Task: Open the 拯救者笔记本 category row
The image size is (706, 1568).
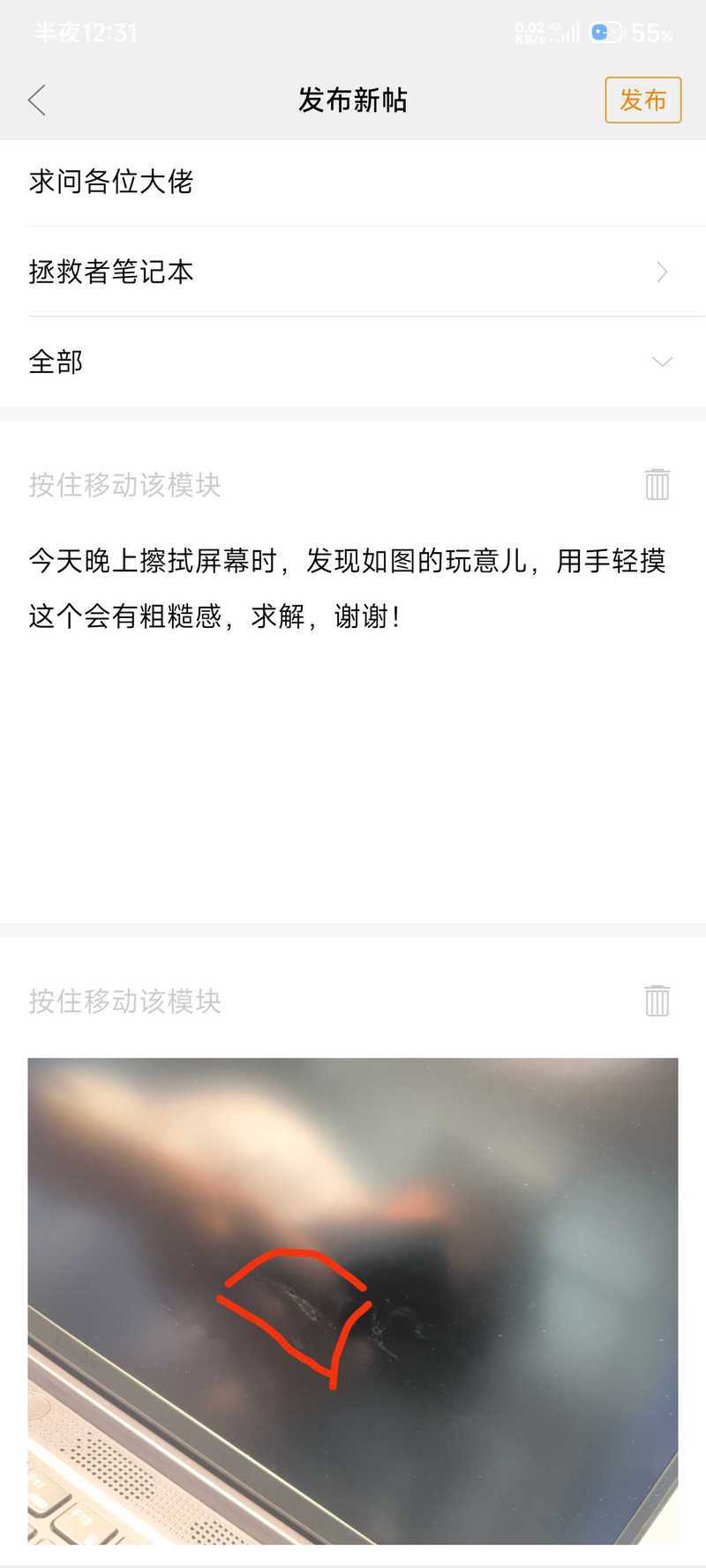Action: (353, 272)
